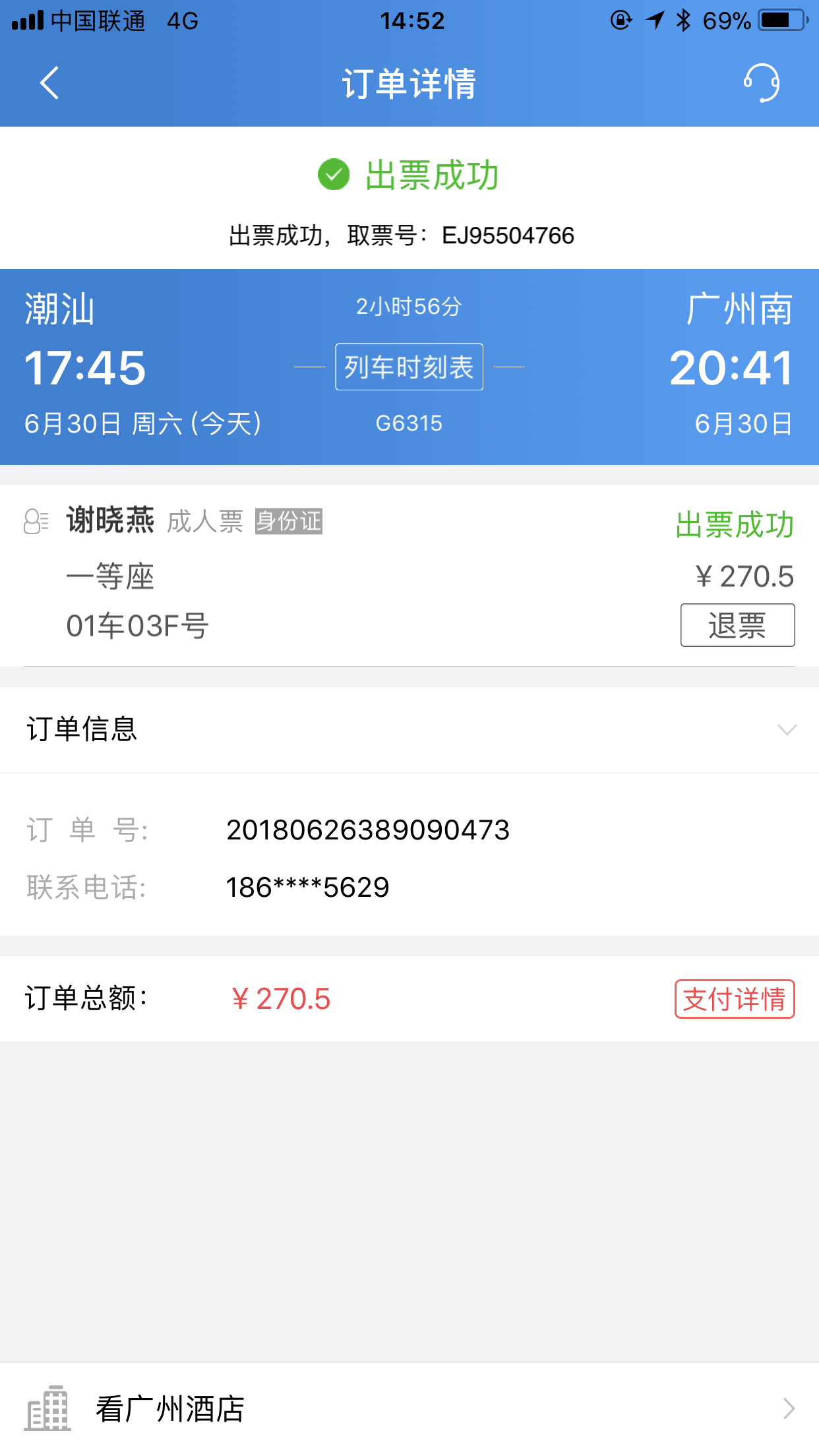Open 支付详情 payment details
This screenshot has height=1456, width=819.
pyautogui.click(x=734, y=999)
